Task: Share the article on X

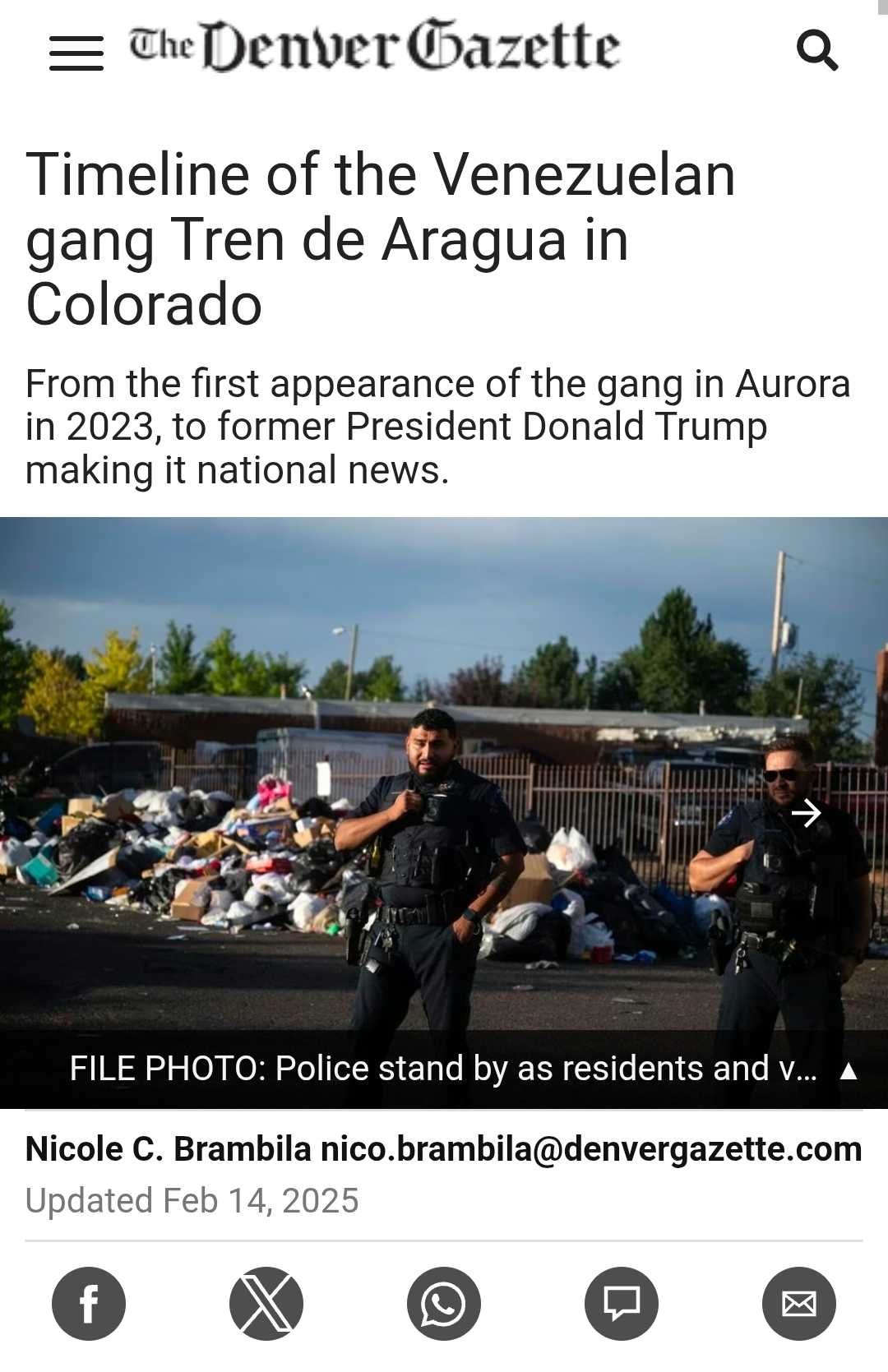Action: tap(266, 1304)
